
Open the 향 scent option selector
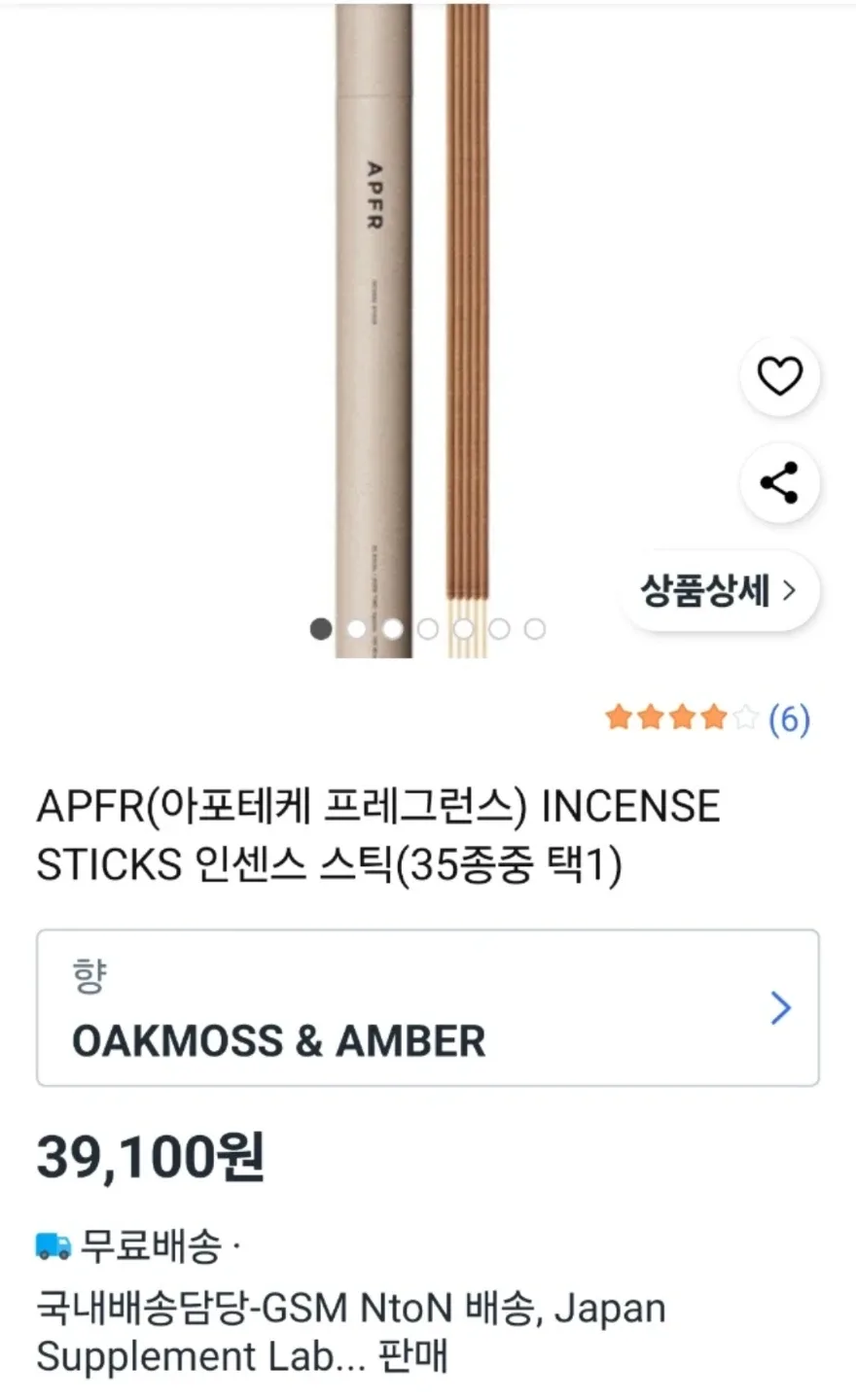(427, 1008)
